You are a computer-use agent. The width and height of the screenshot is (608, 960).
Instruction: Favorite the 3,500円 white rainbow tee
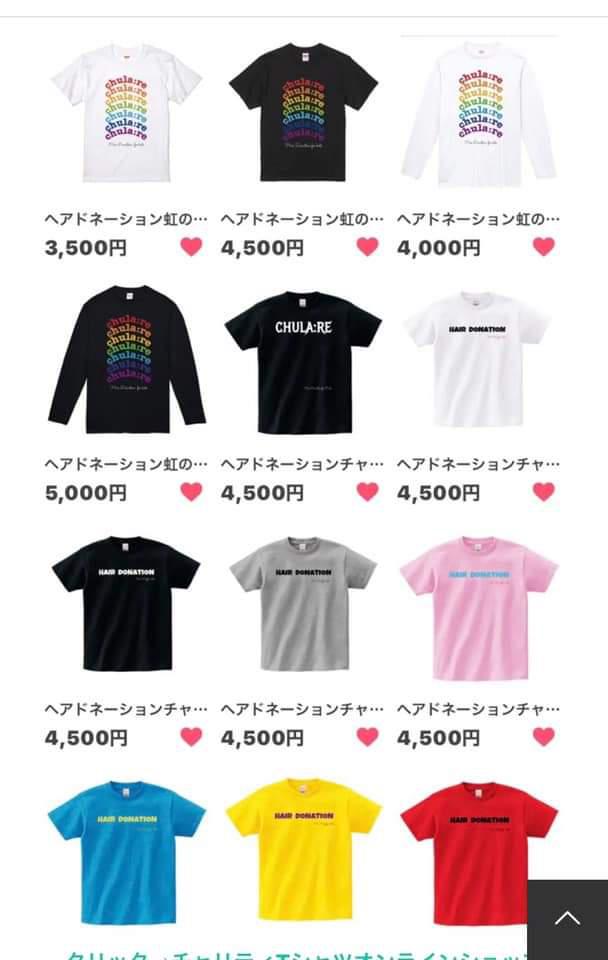[191, 246]
